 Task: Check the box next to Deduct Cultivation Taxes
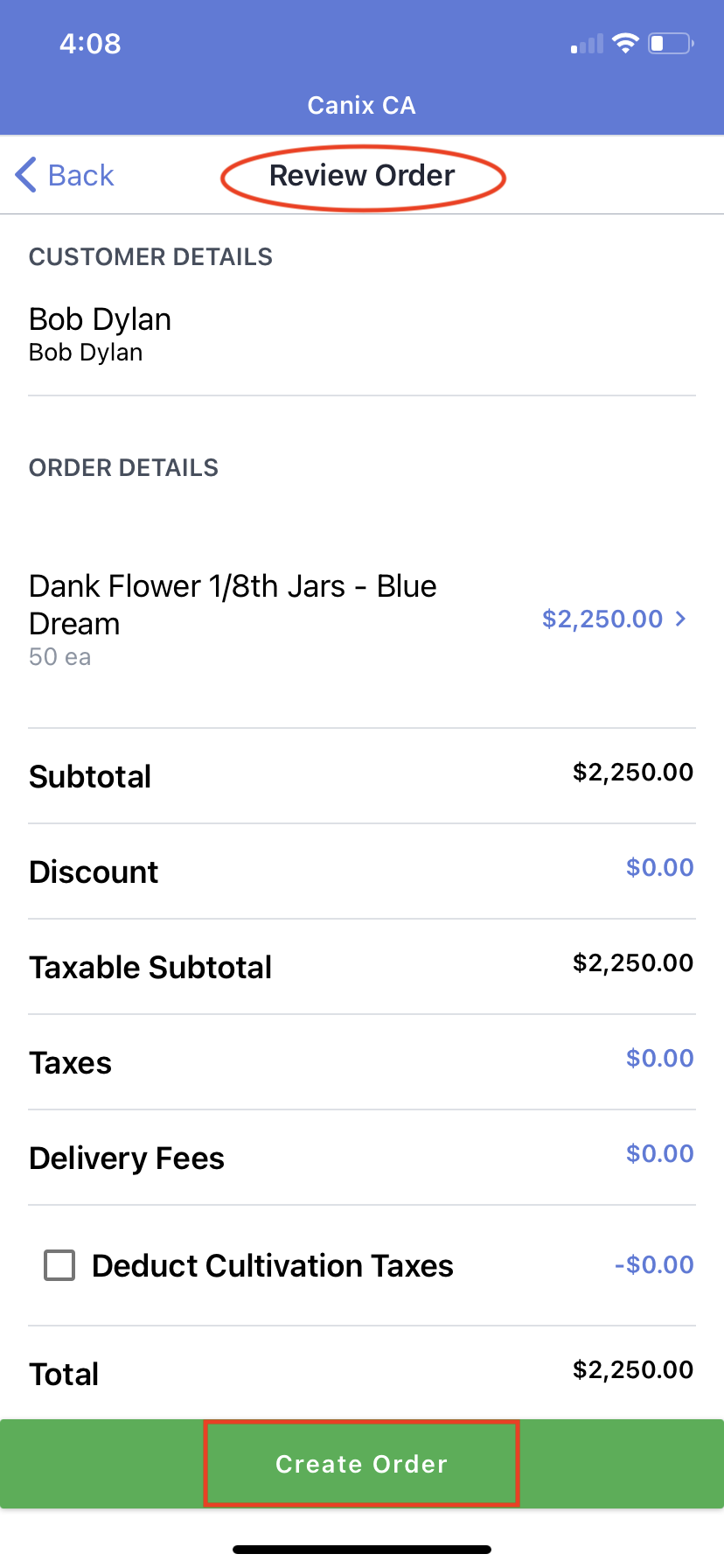click(x=58, y=1265)
